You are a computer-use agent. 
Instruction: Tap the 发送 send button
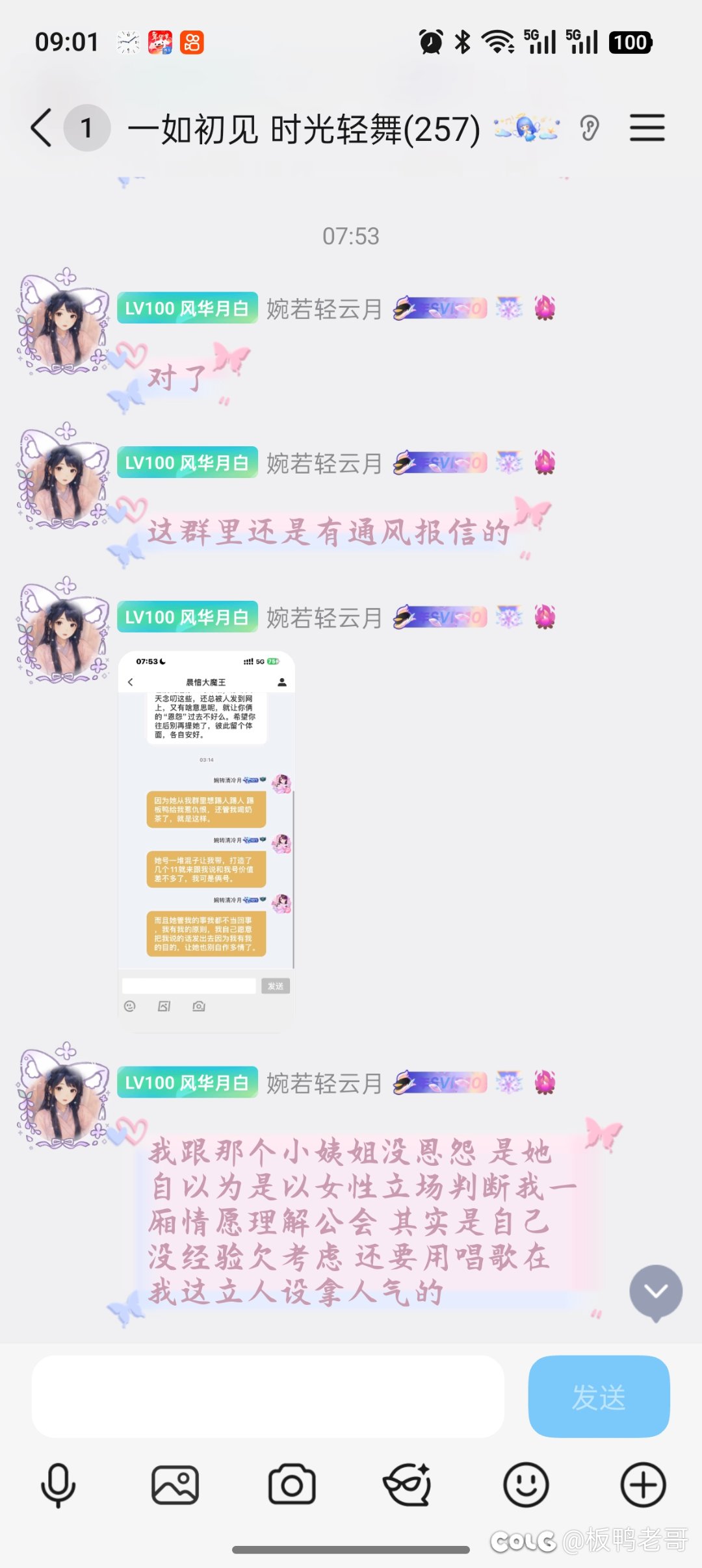[x=599, y=1396]
